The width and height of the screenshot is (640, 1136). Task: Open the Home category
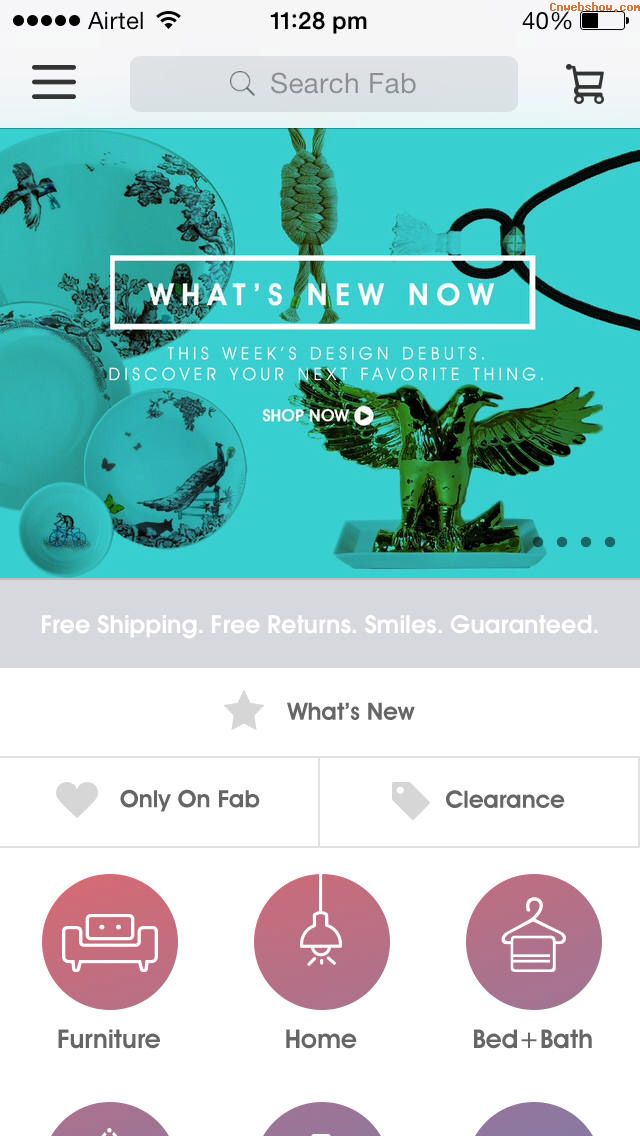coord(321,942)
